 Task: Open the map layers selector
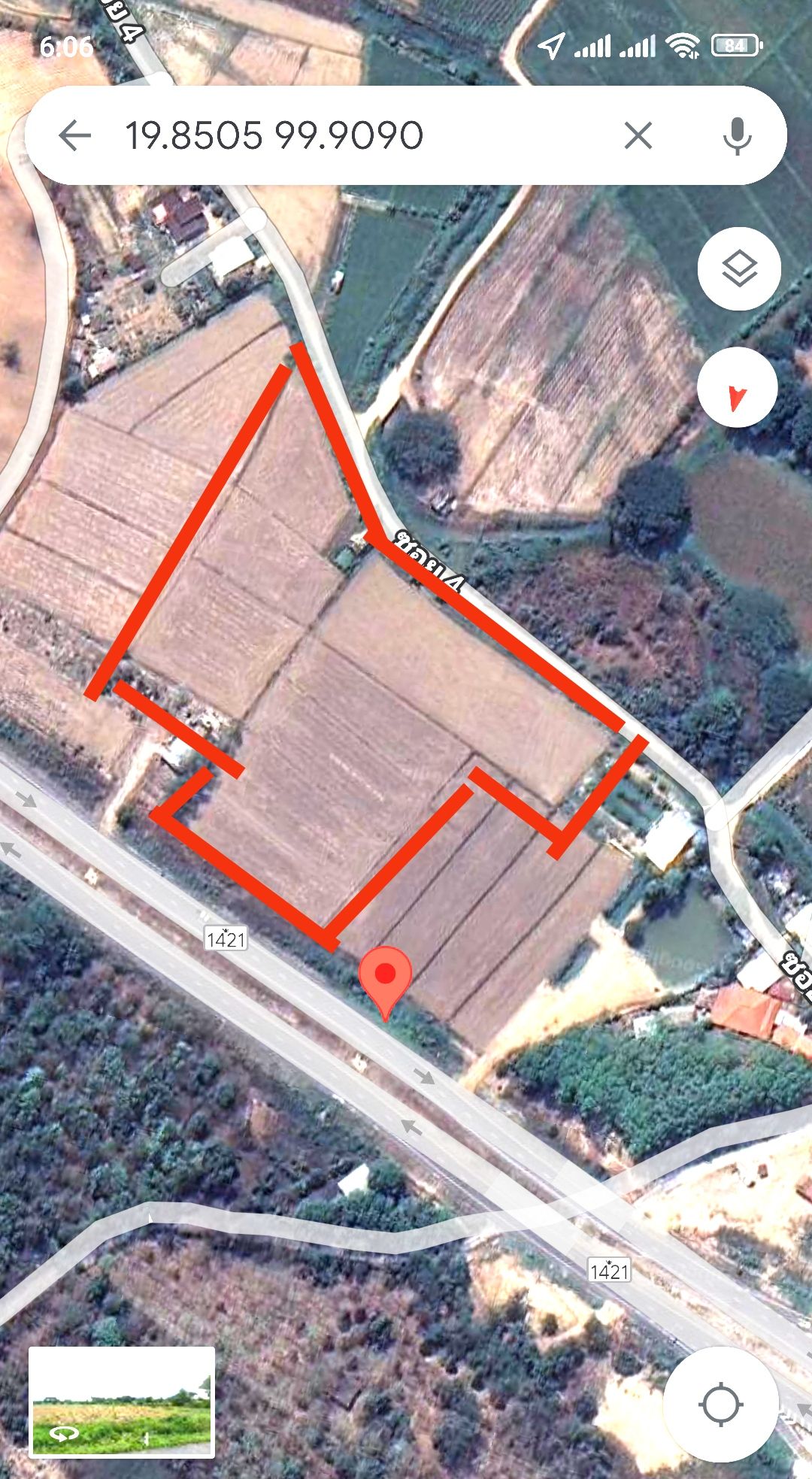pyautogui.click(x=739, y=269)
